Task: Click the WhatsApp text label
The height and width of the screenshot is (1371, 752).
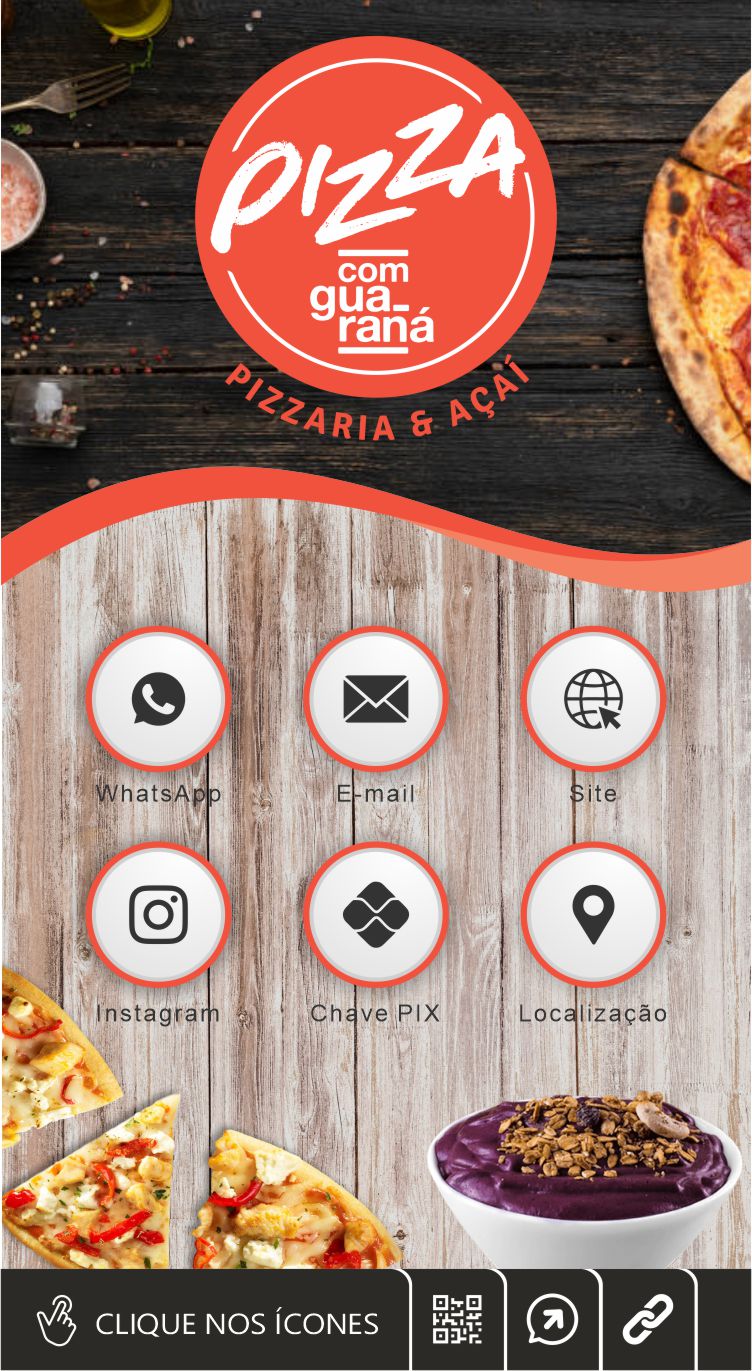Action: point(158,794)
